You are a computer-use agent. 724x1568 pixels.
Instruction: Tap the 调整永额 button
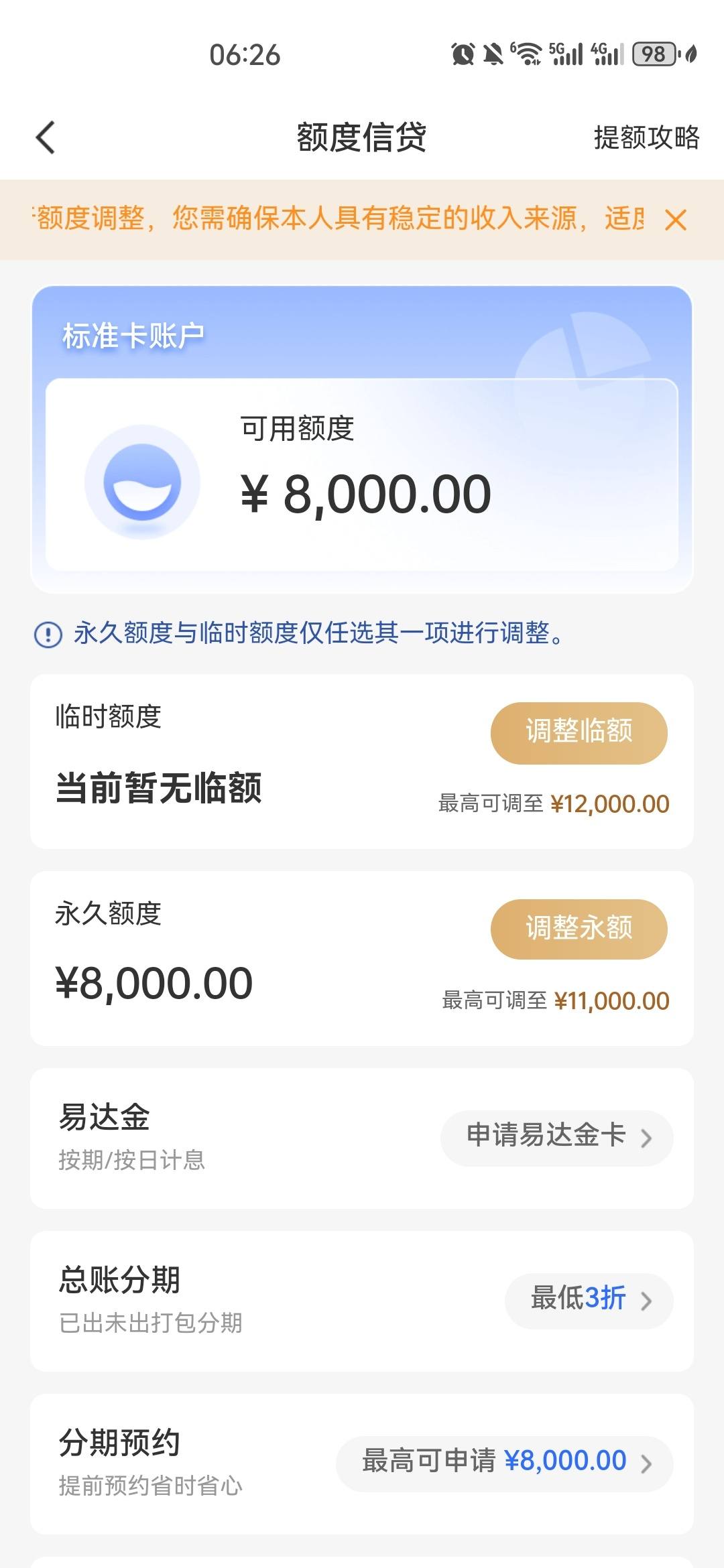[x=579, y=929]
